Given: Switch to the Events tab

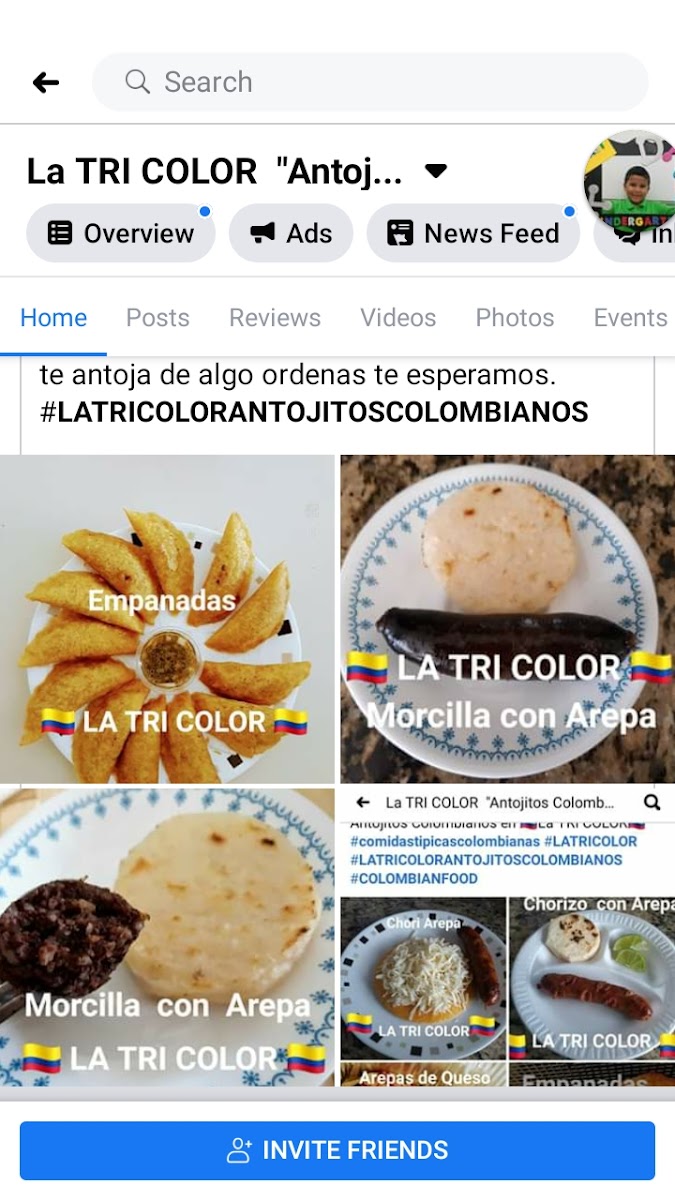Looking at the screenshot, I should [x=630, y=318].
